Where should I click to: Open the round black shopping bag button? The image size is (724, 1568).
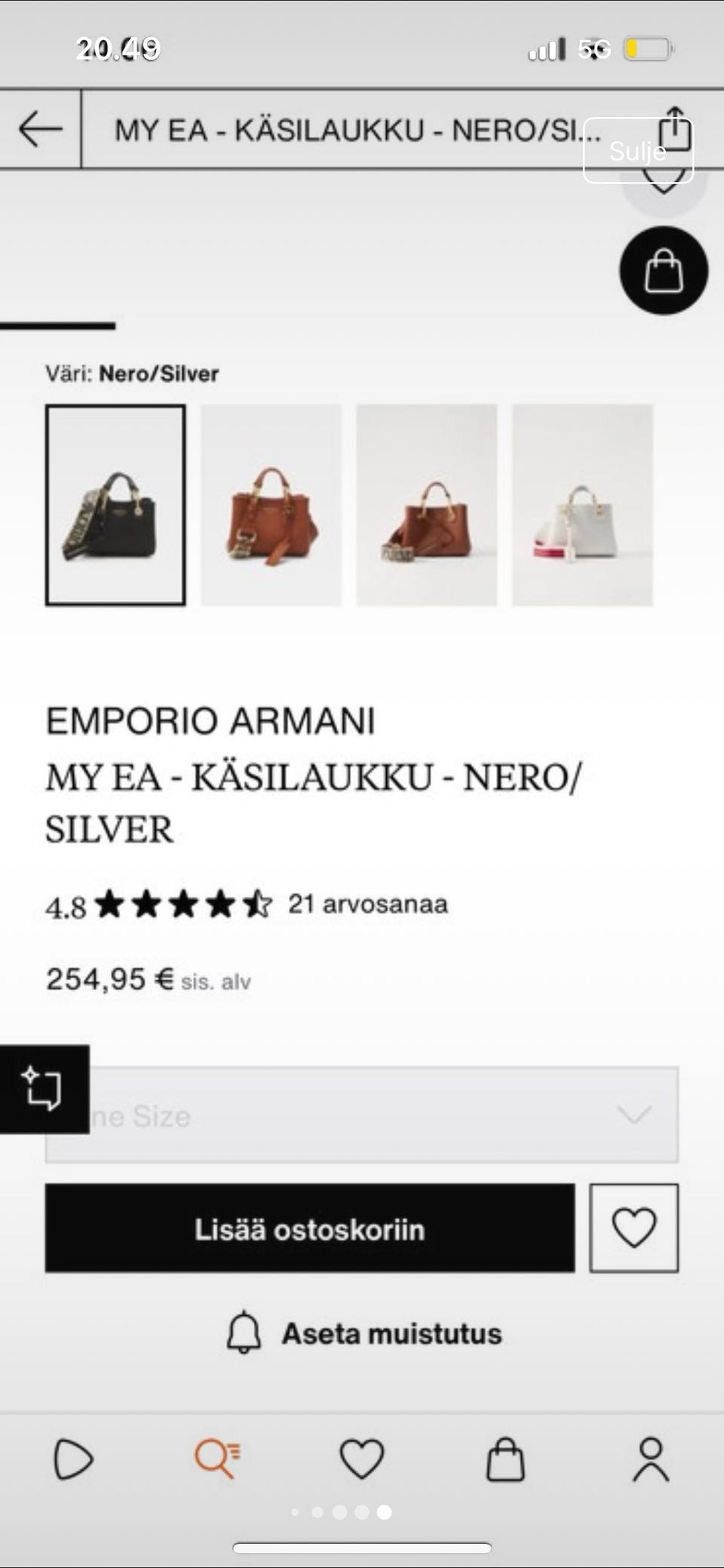[x=663, y=271]
